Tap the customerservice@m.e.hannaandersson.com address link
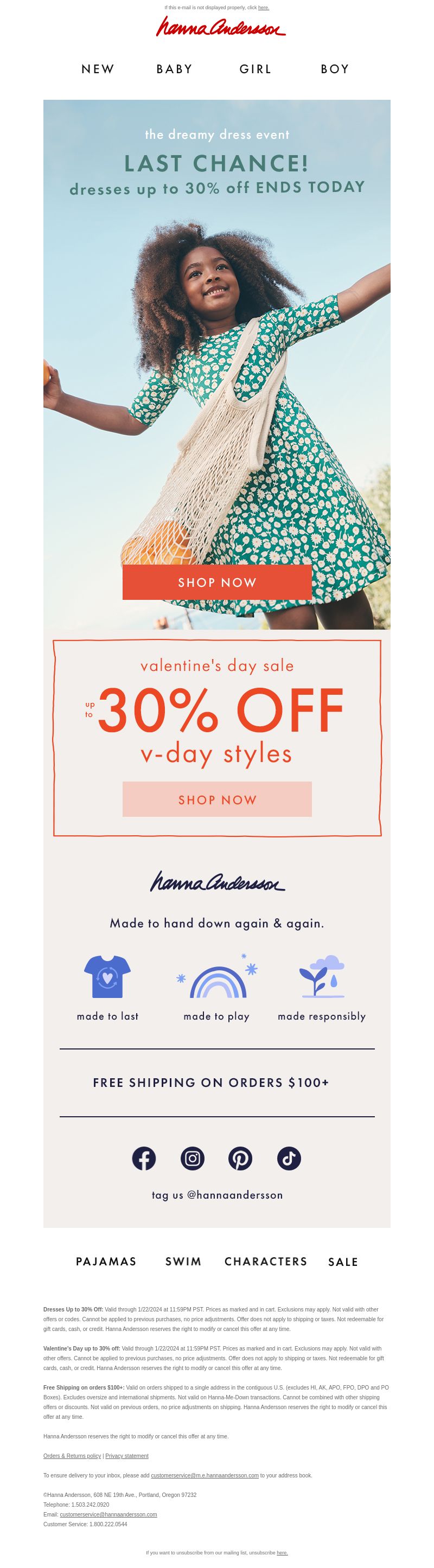This screenshot has height=1568, width=434. tap(205, 1475)
